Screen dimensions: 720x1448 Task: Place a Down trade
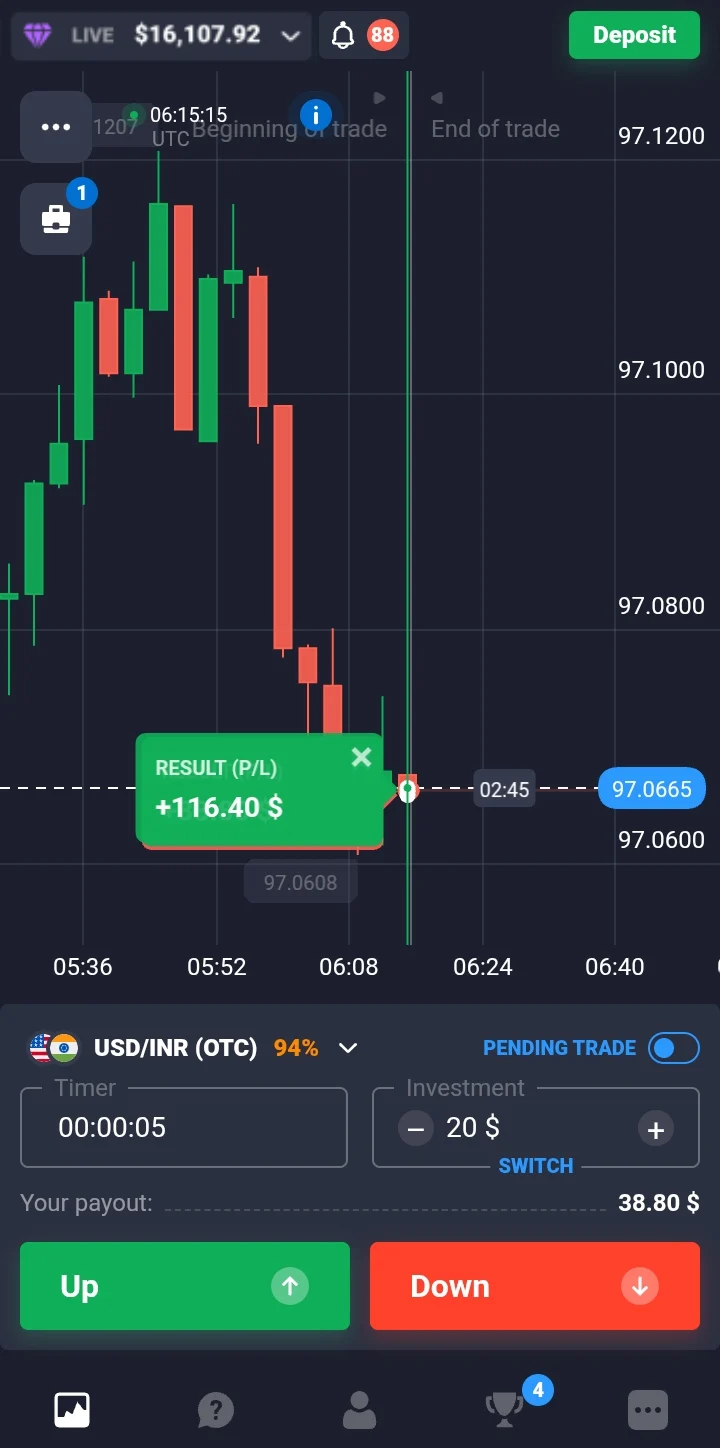534,1286
